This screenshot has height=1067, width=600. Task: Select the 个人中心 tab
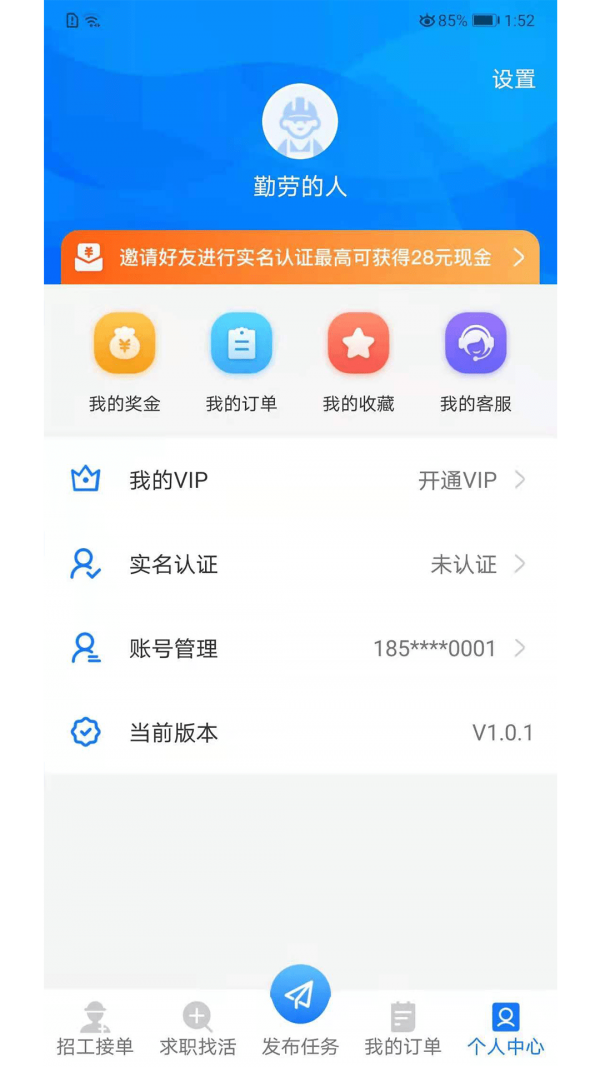click(x=505, y=1029)
